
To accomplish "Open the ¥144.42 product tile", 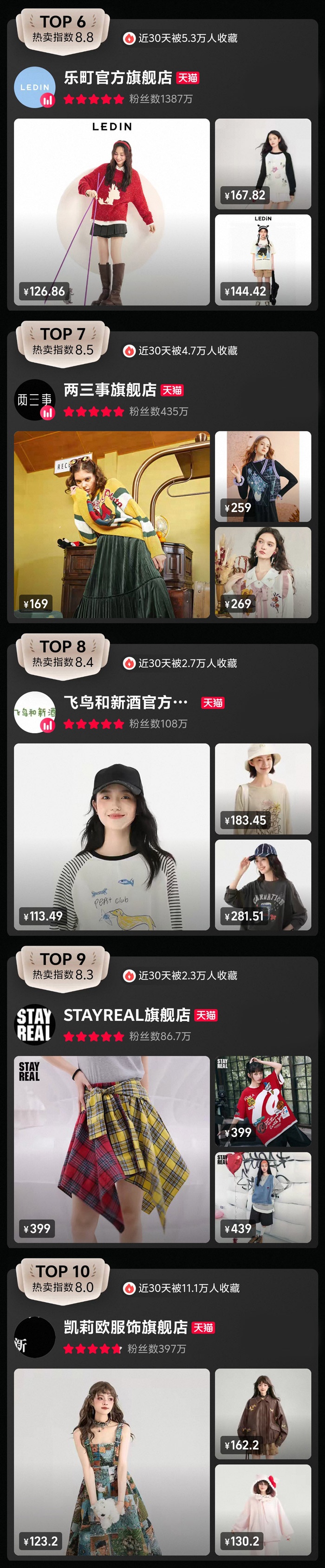I will (263, 259).
